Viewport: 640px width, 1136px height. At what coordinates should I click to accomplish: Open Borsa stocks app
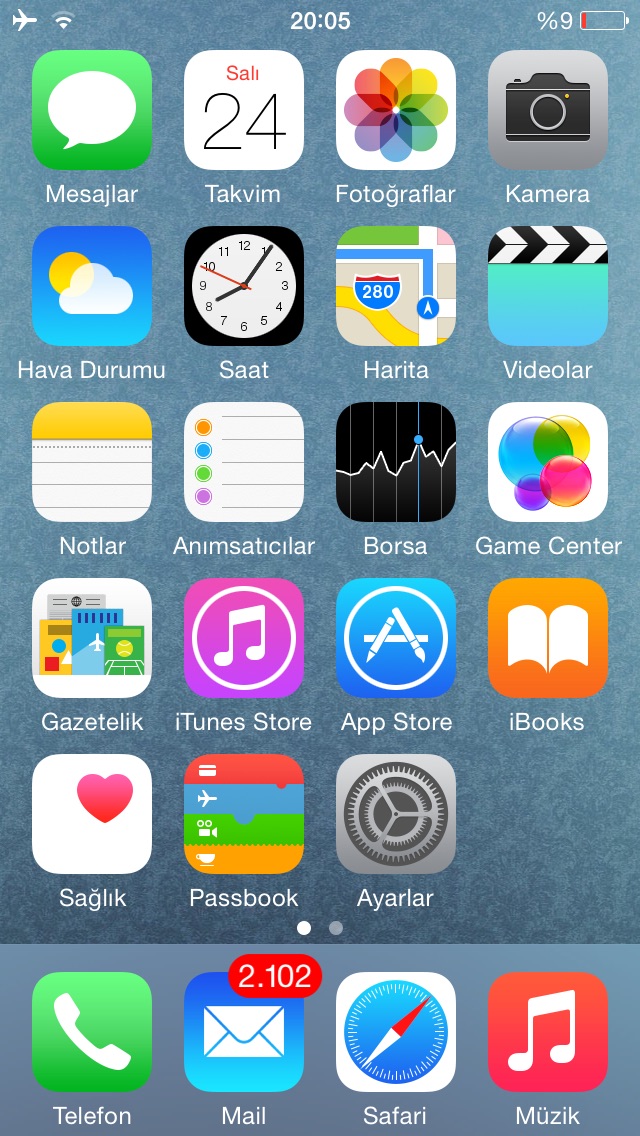pos(396,462)
